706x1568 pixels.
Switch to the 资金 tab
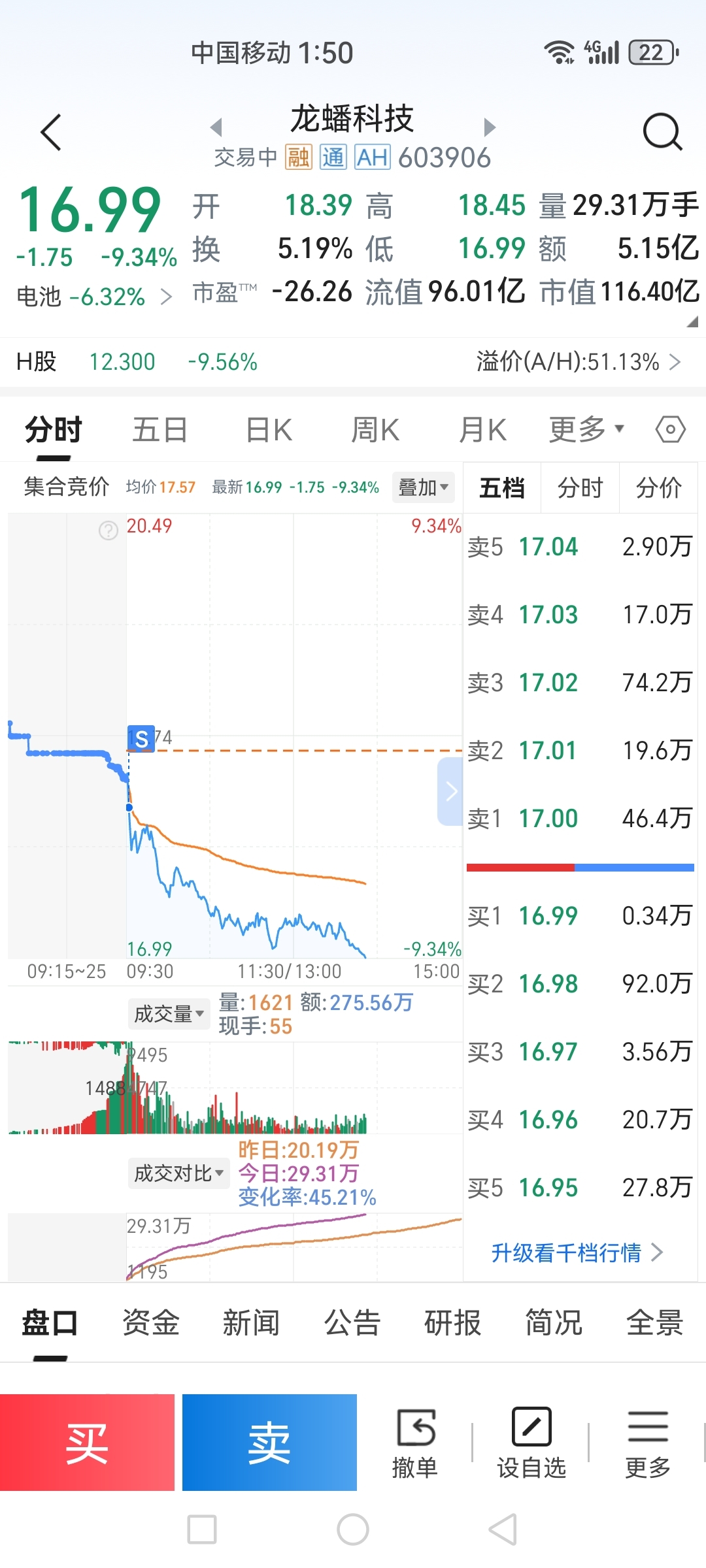150,1323
